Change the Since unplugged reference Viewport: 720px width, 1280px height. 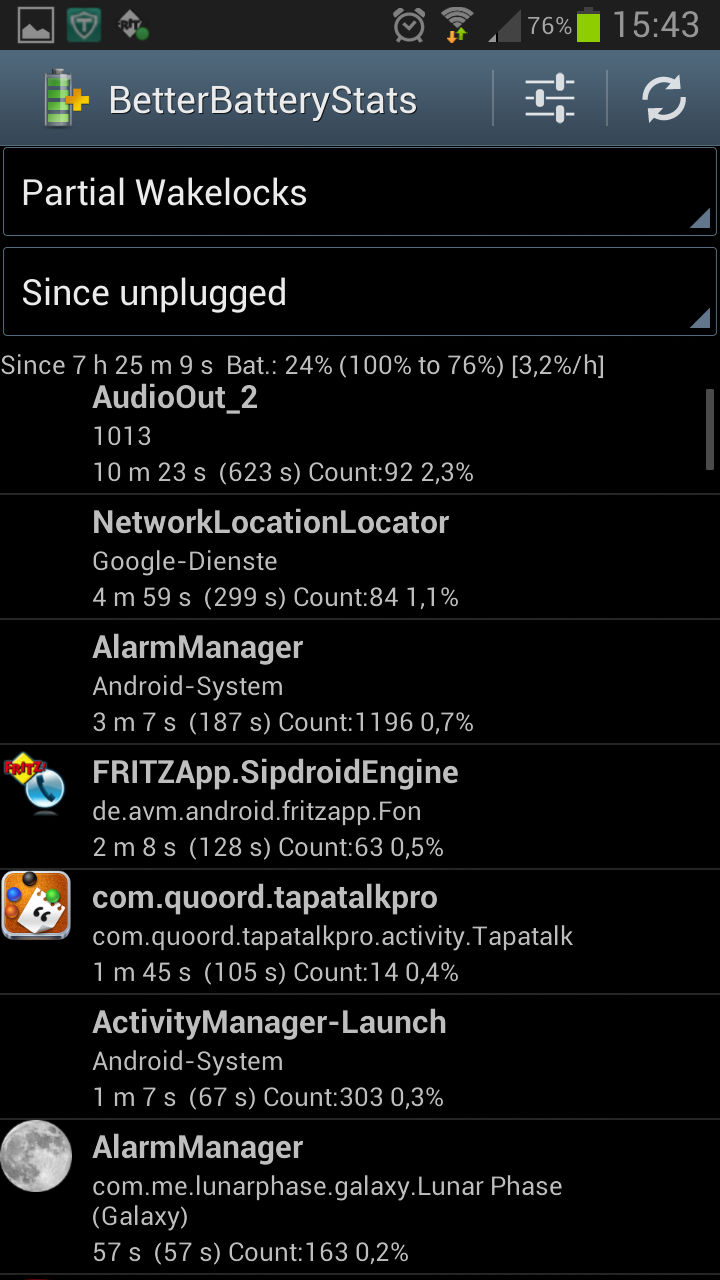360,292
